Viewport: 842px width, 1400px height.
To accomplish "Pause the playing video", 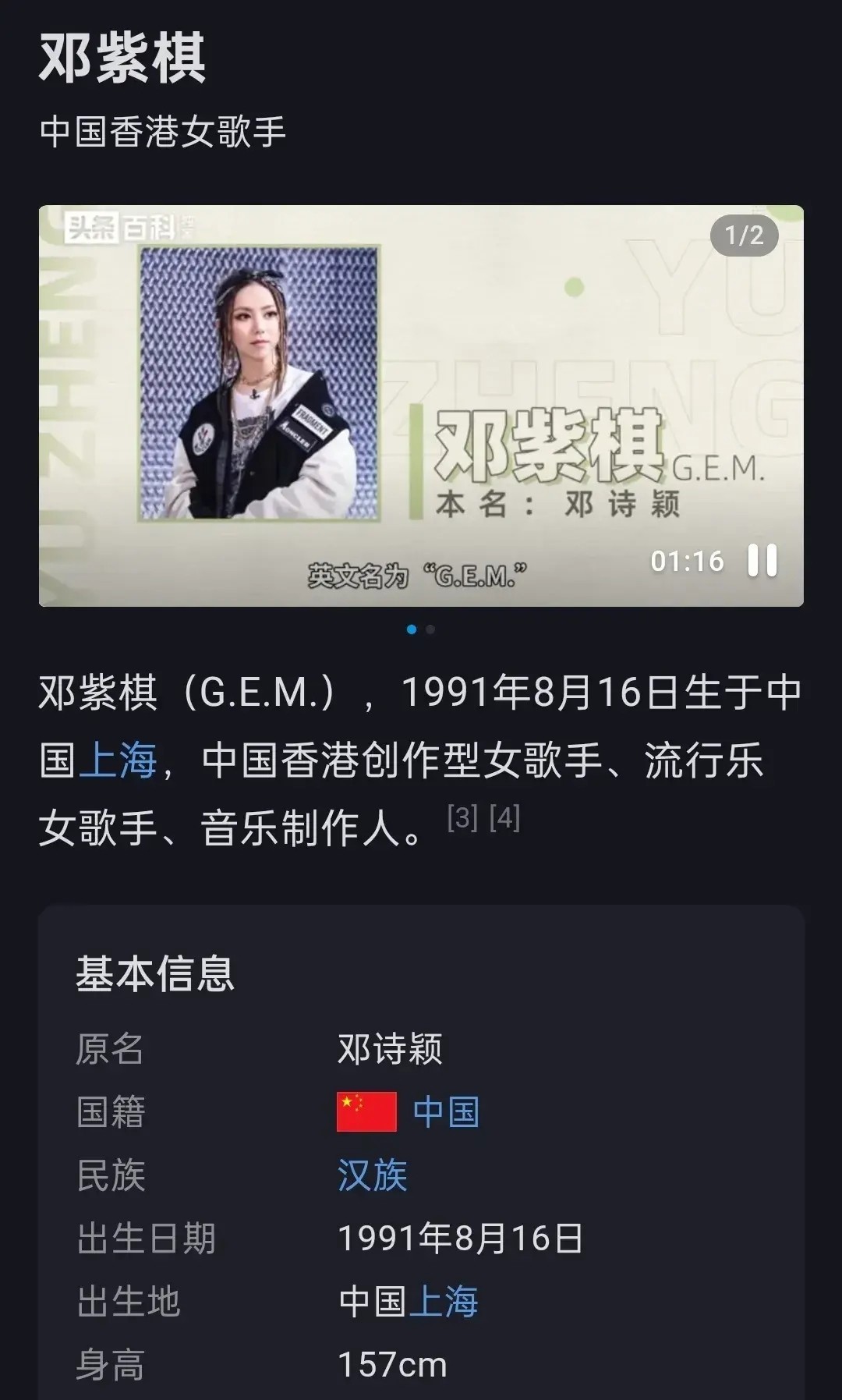I will [x=762, y=561].
